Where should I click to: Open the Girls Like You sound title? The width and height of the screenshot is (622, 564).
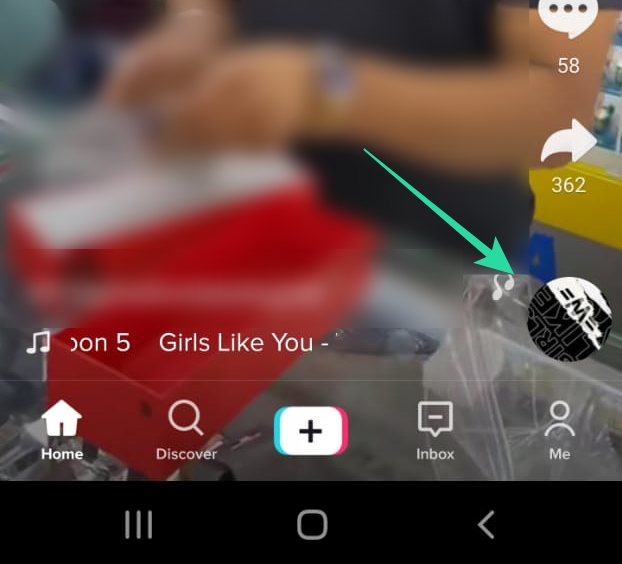point(236,343)
